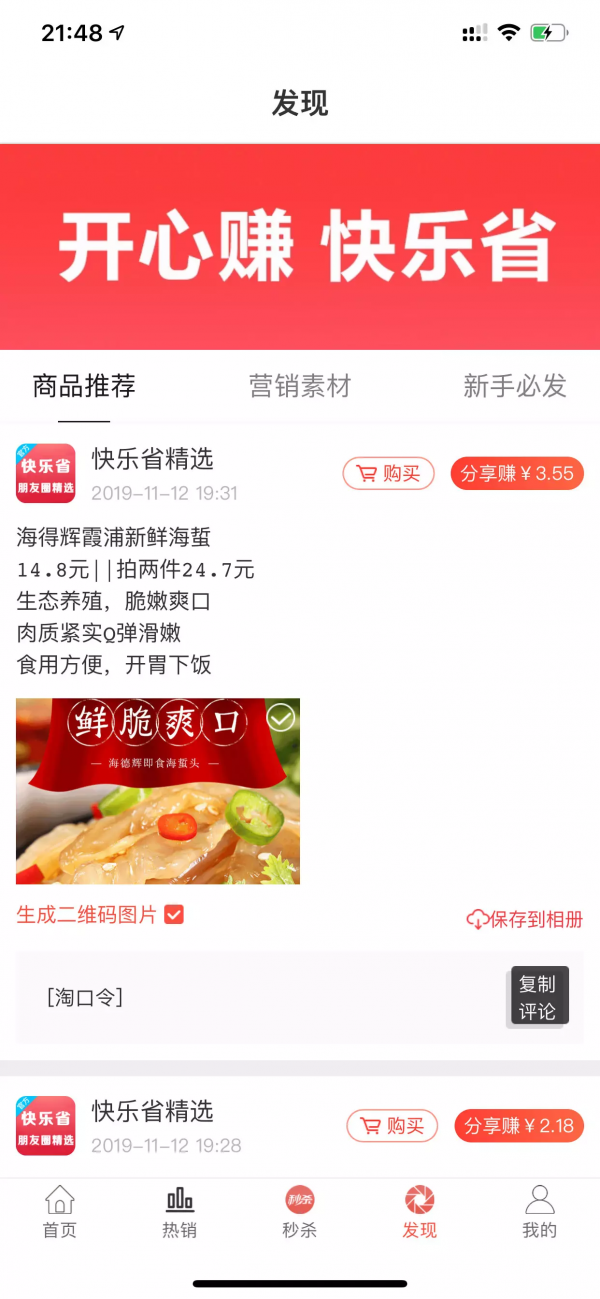Tap 购买 on the 19:28 post
Viewport: 600px width, 1299px height.
tap(392, 1126)
